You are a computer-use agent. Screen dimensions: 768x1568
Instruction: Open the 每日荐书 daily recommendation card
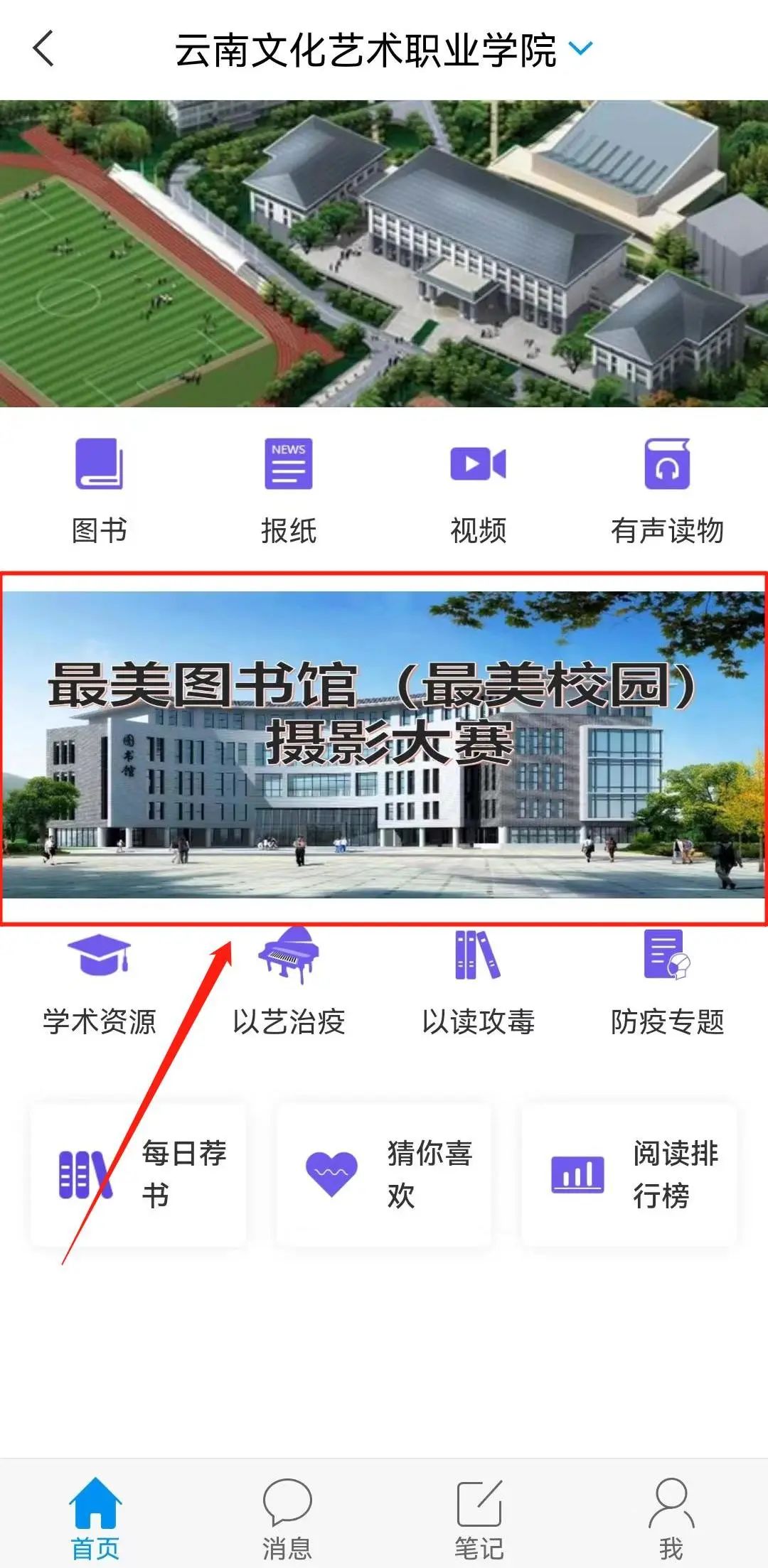[139, 1174]
